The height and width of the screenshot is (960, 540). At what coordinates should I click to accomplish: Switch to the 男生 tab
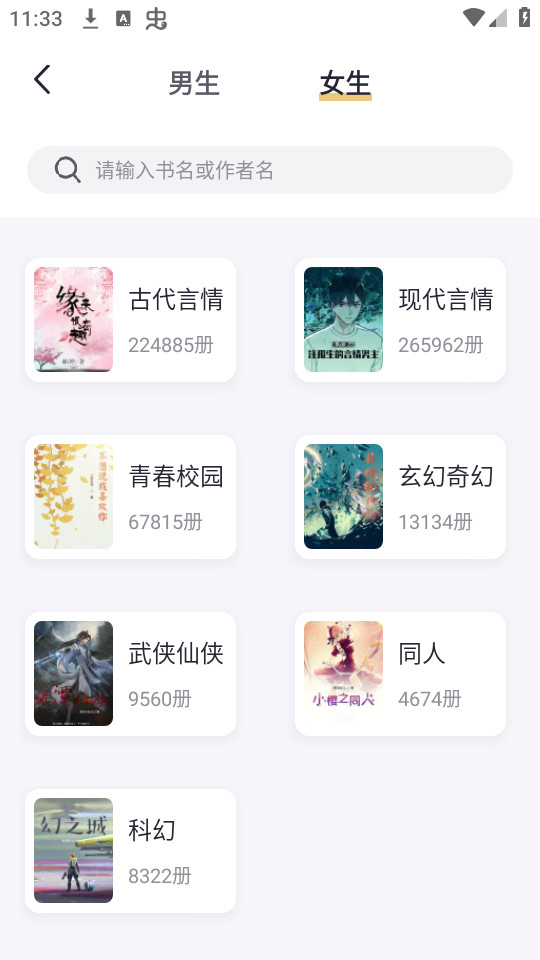[194, 83]
